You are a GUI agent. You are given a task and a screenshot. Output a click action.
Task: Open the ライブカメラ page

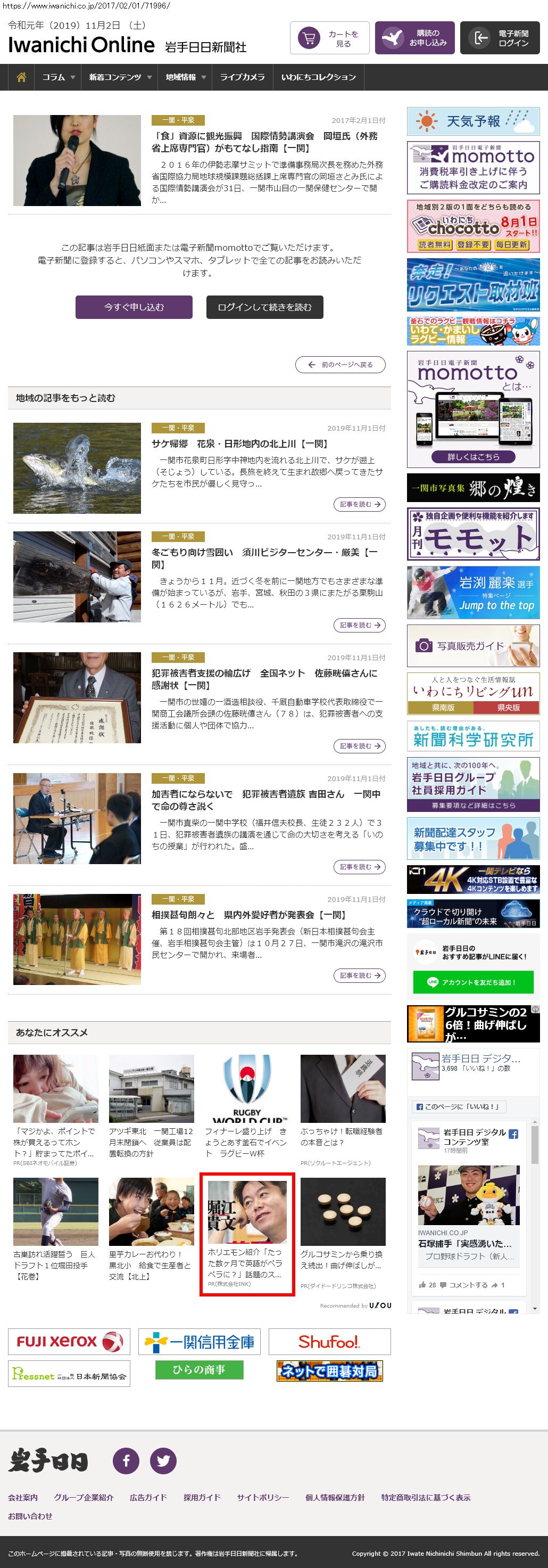[242, 77]
